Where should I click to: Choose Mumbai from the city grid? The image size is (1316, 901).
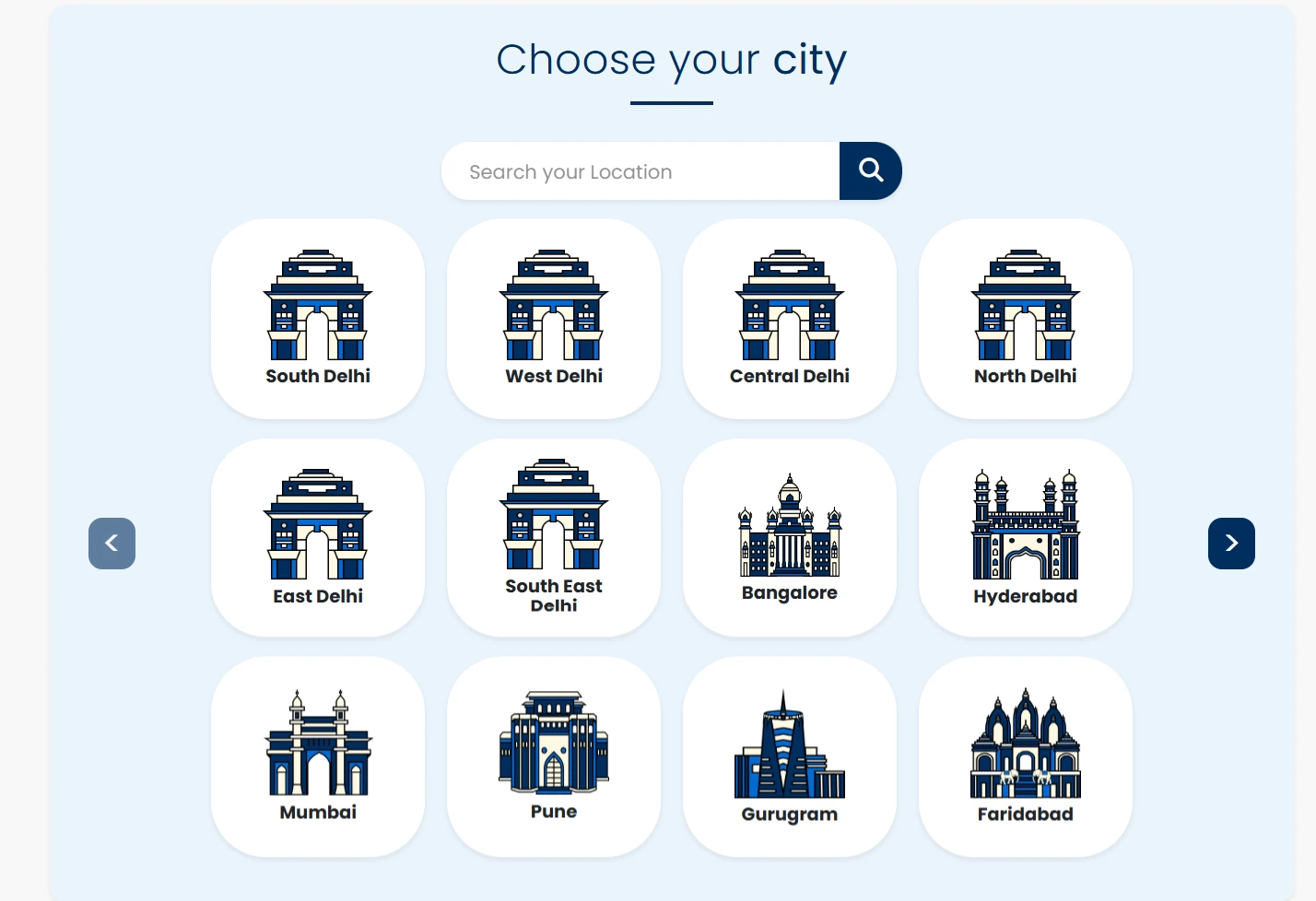318,756
